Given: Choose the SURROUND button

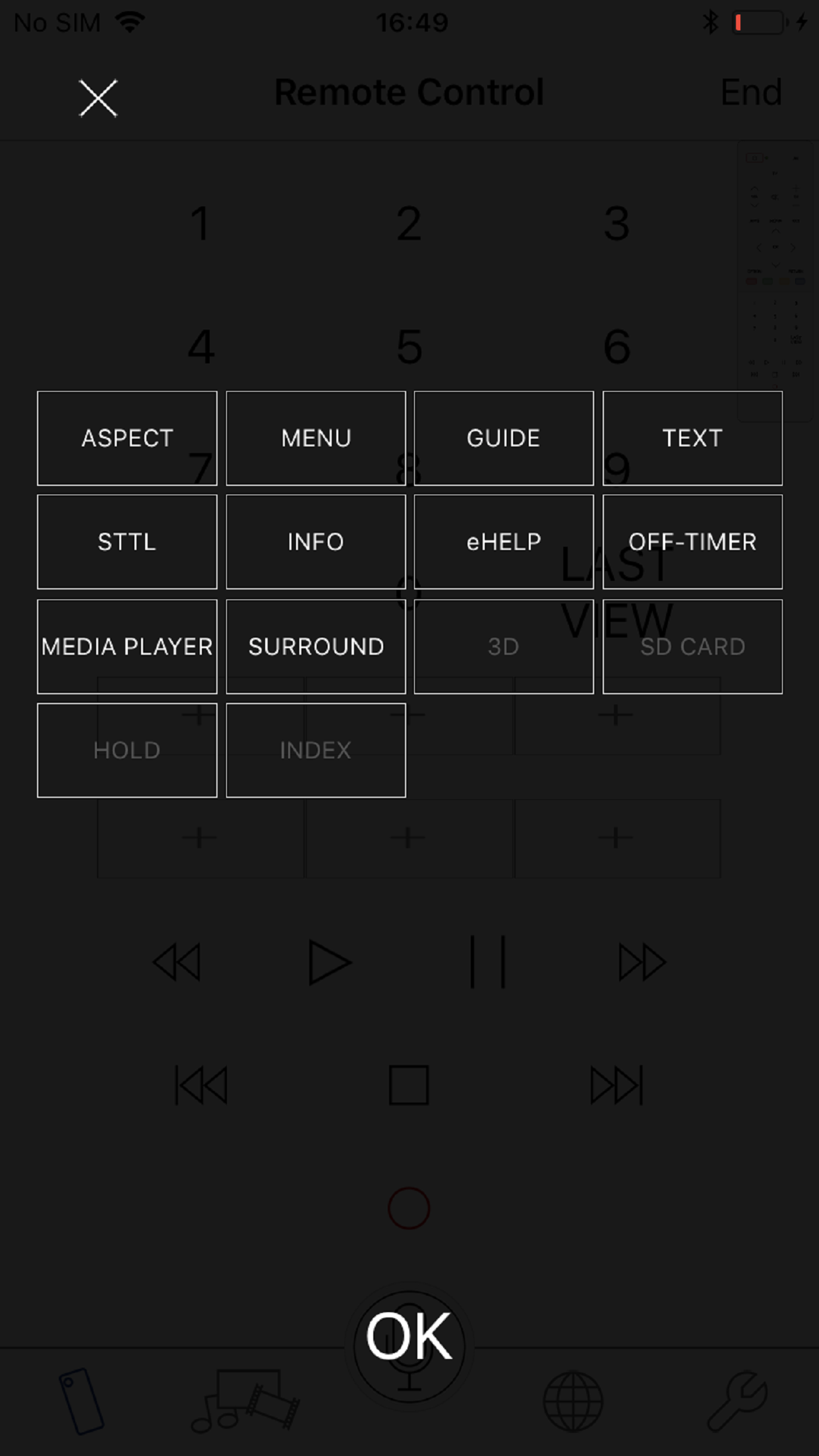Looking at the screenshot, I should click(x=316, y=646).
